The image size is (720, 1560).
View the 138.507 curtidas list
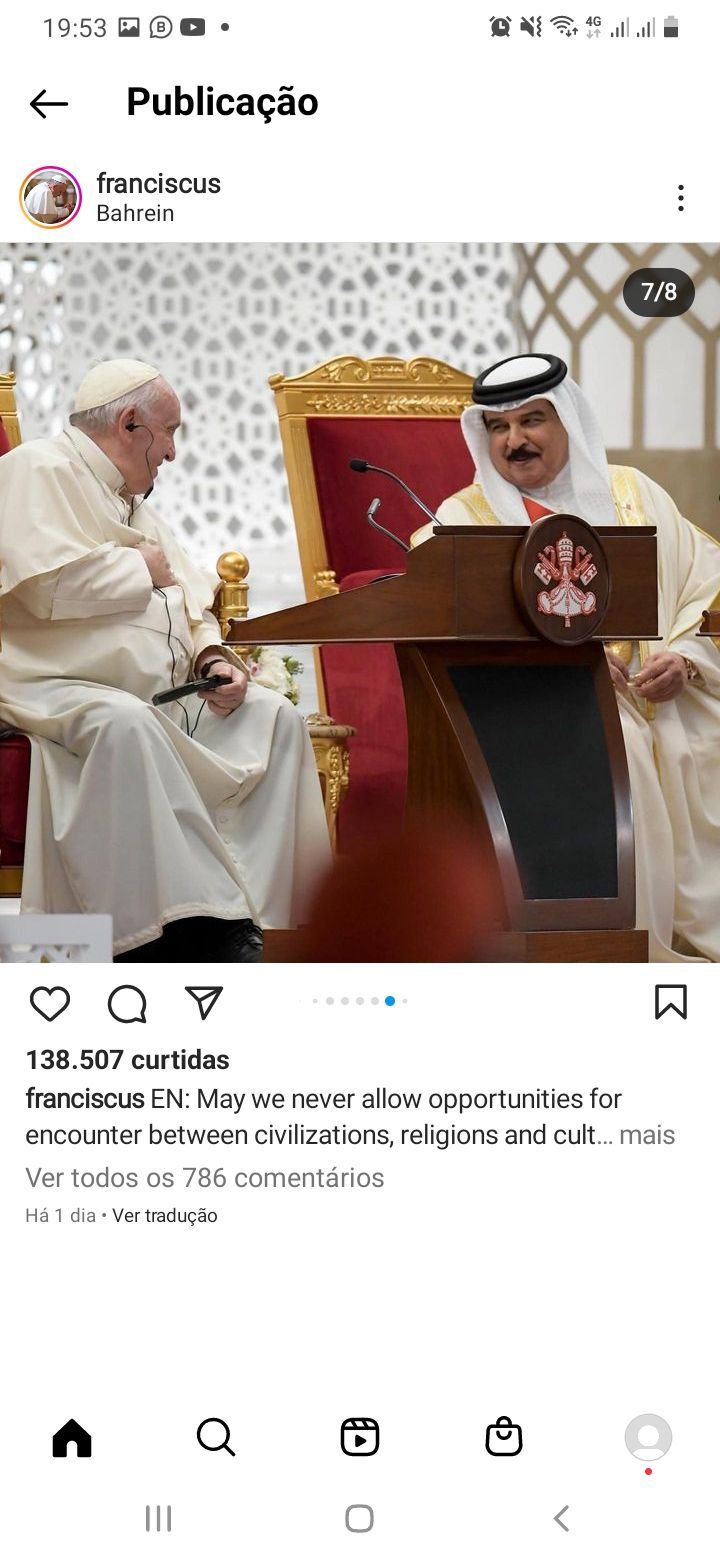pyautogui.click(x=127, y=1060)
